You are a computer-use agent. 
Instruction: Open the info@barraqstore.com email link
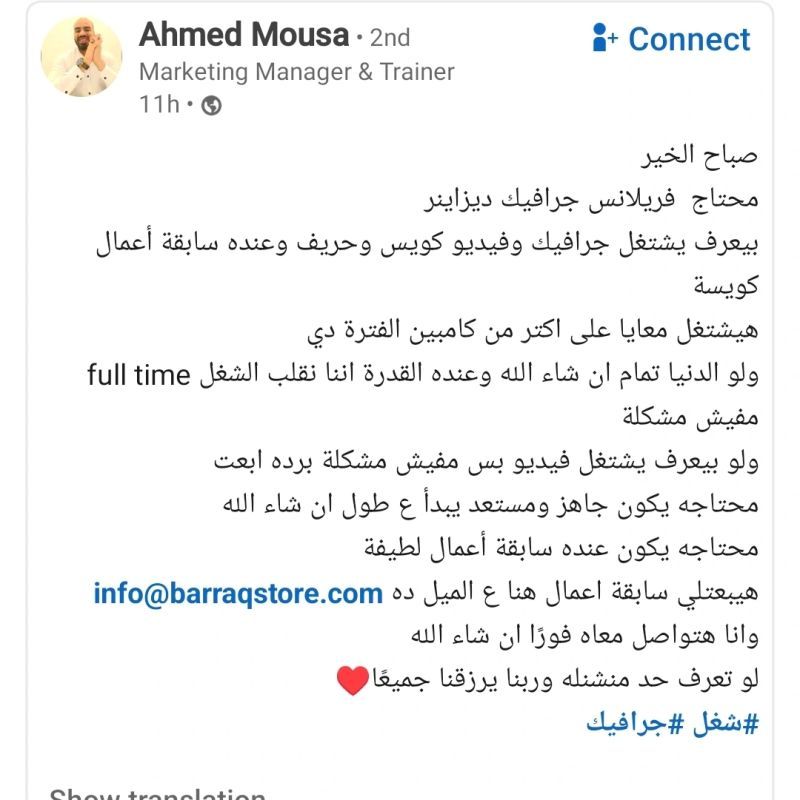(x=238, y=594)
